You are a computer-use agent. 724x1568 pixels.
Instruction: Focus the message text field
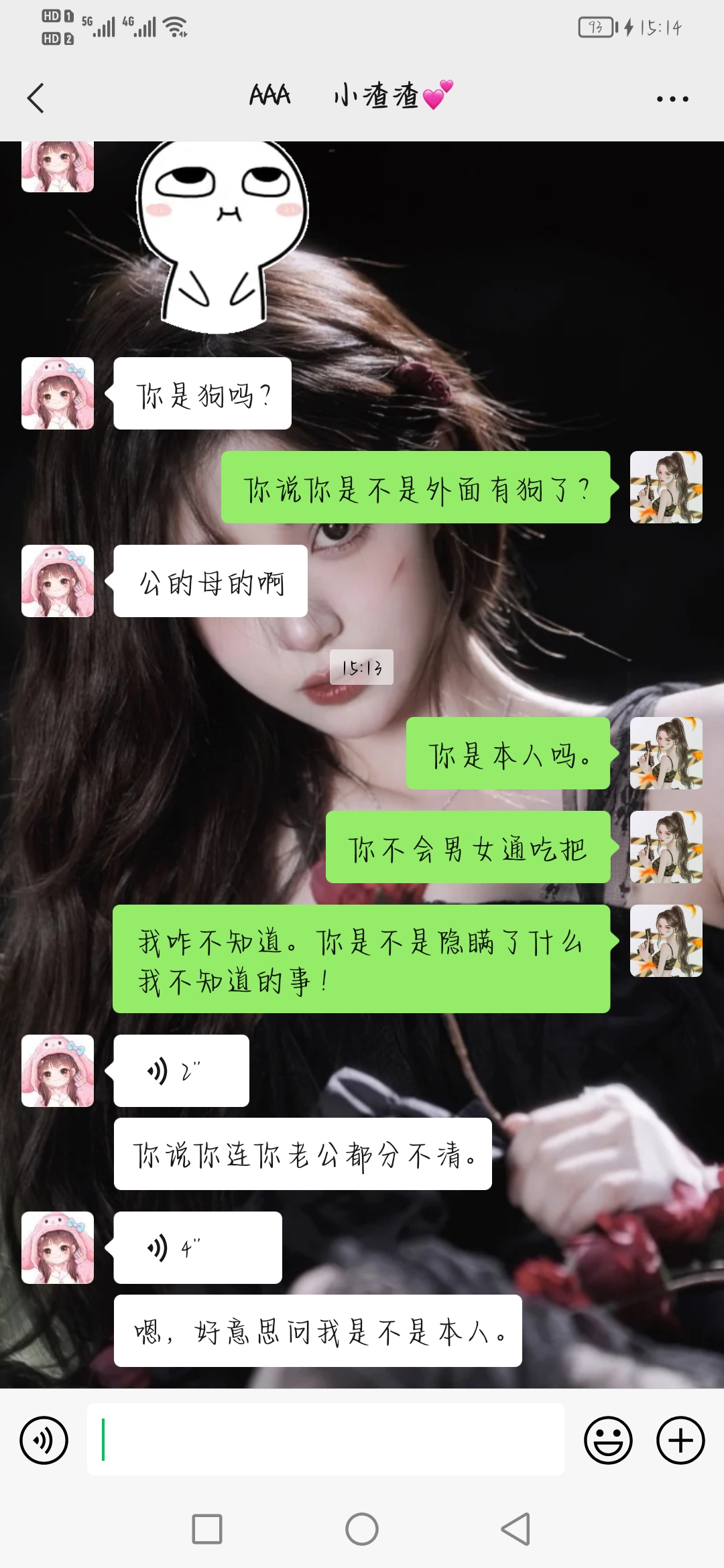(325, 1439)
